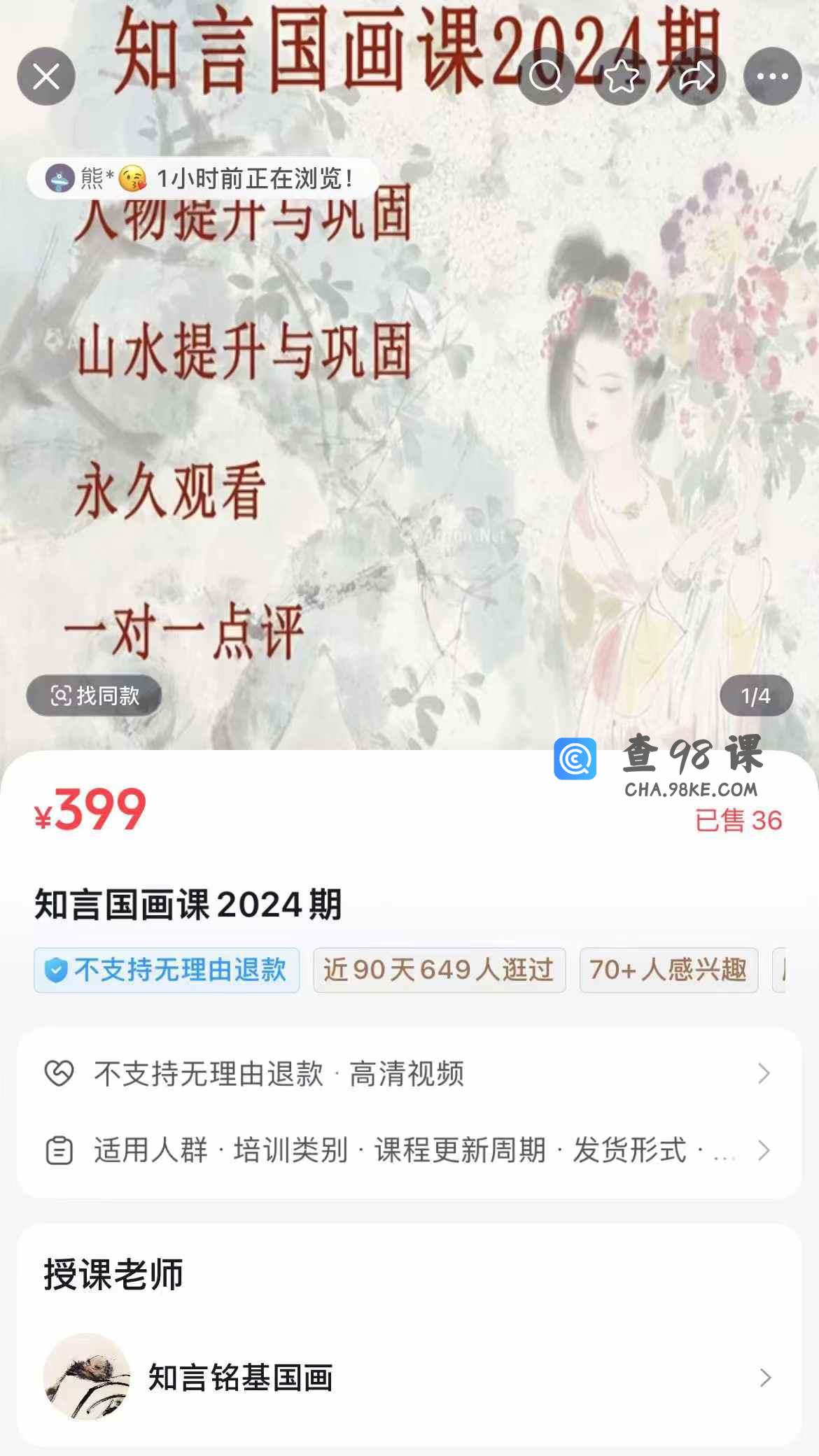
Task: Add this course to favorites
Action: pos(622,76)
